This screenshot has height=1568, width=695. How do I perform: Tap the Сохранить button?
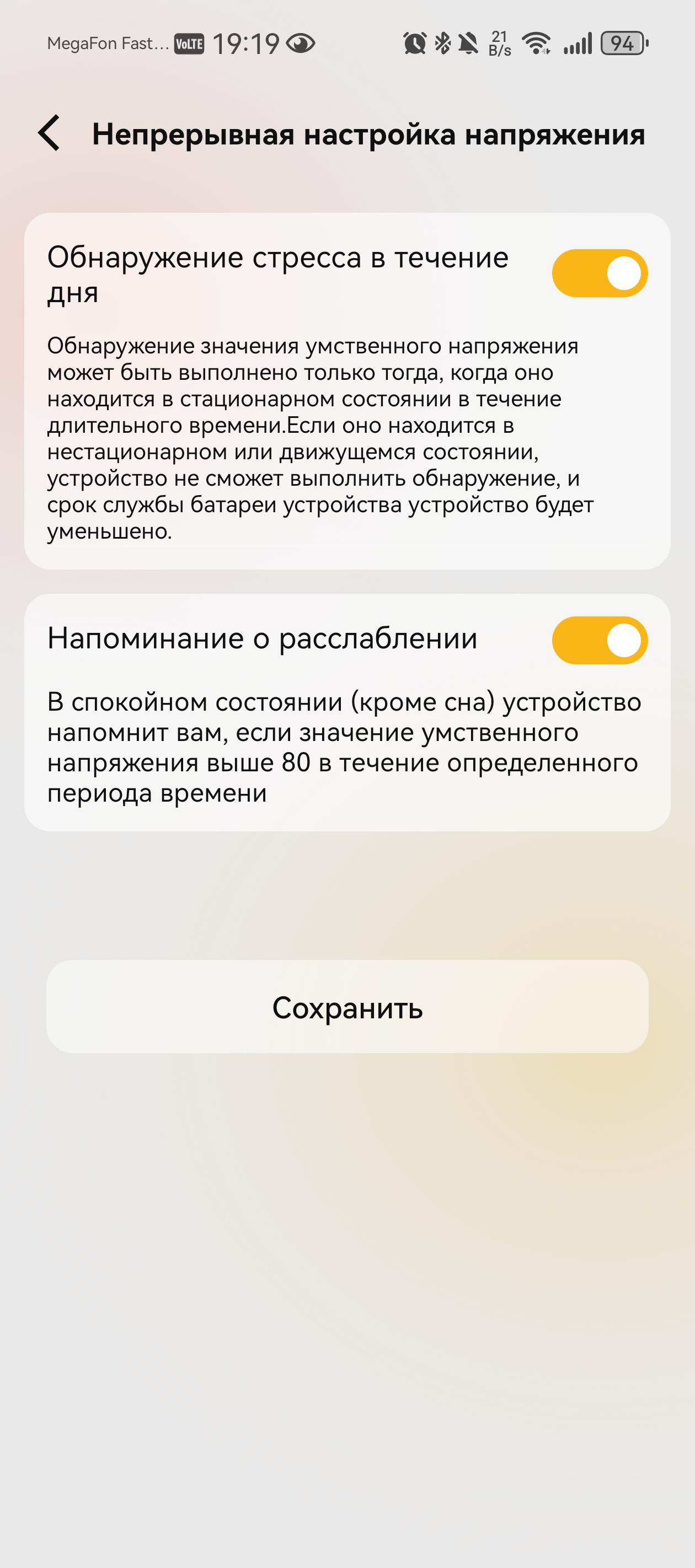347,1007
